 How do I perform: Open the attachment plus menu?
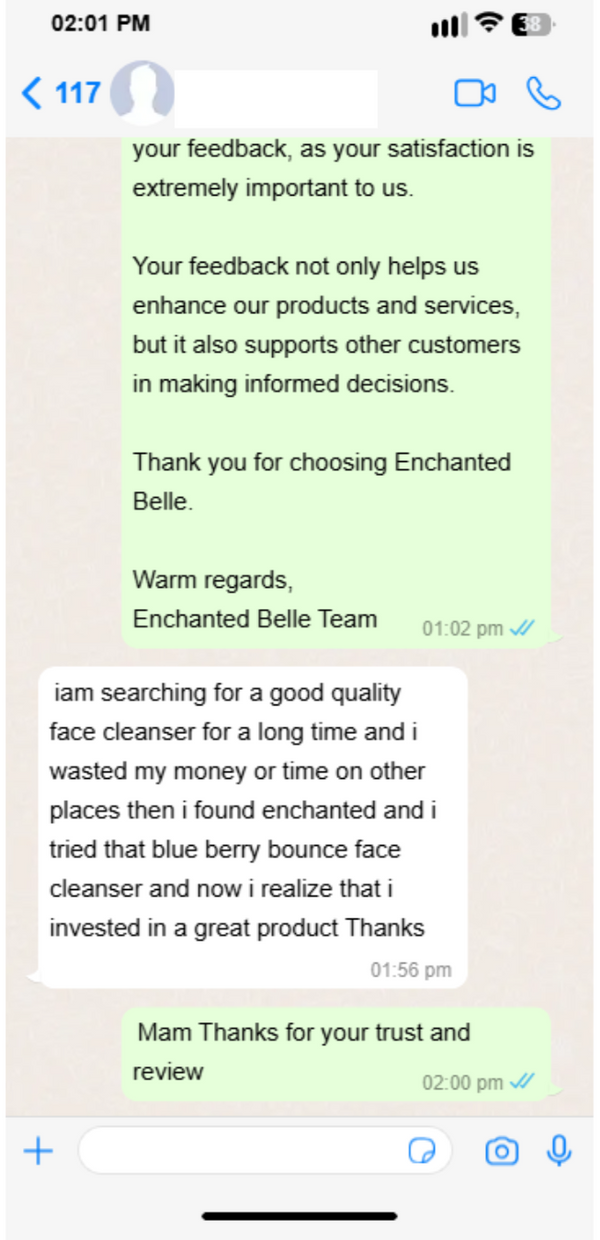[x=38, y=1152]
